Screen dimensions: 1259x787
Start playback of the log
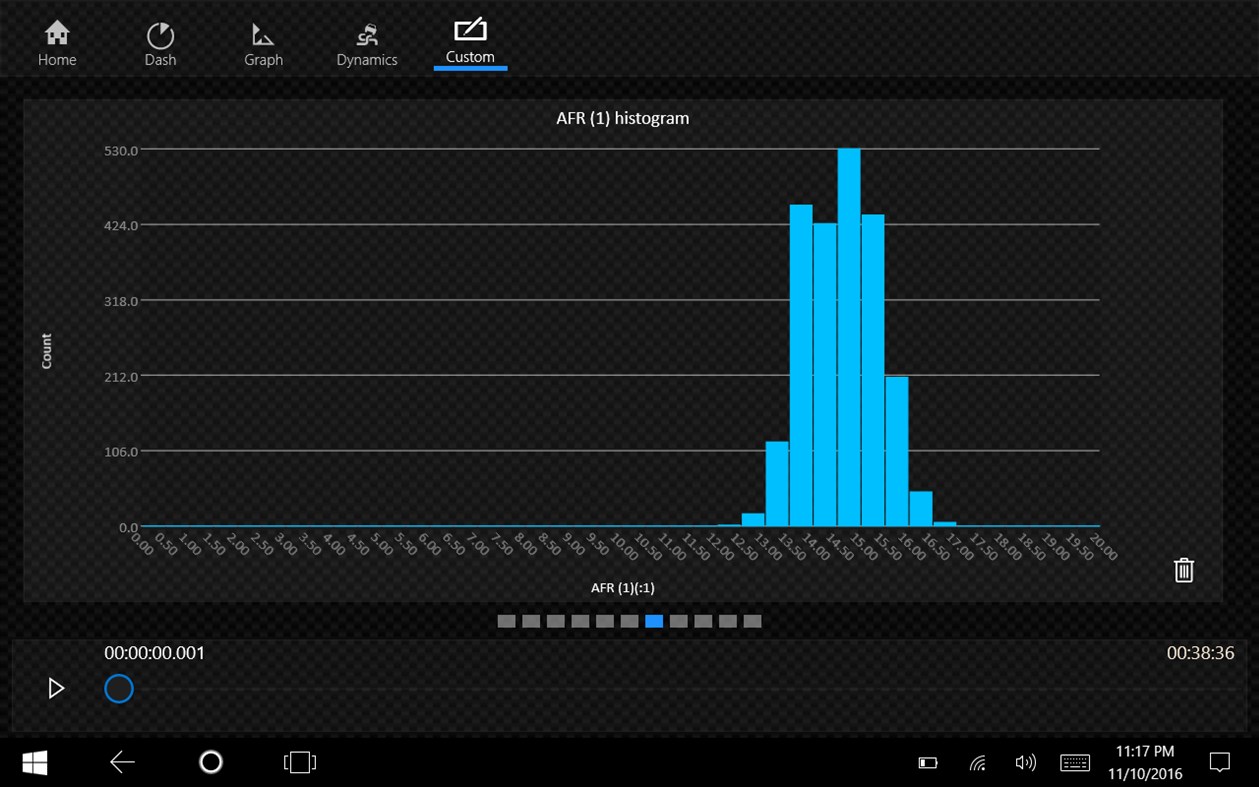click(x=56, y=688)
